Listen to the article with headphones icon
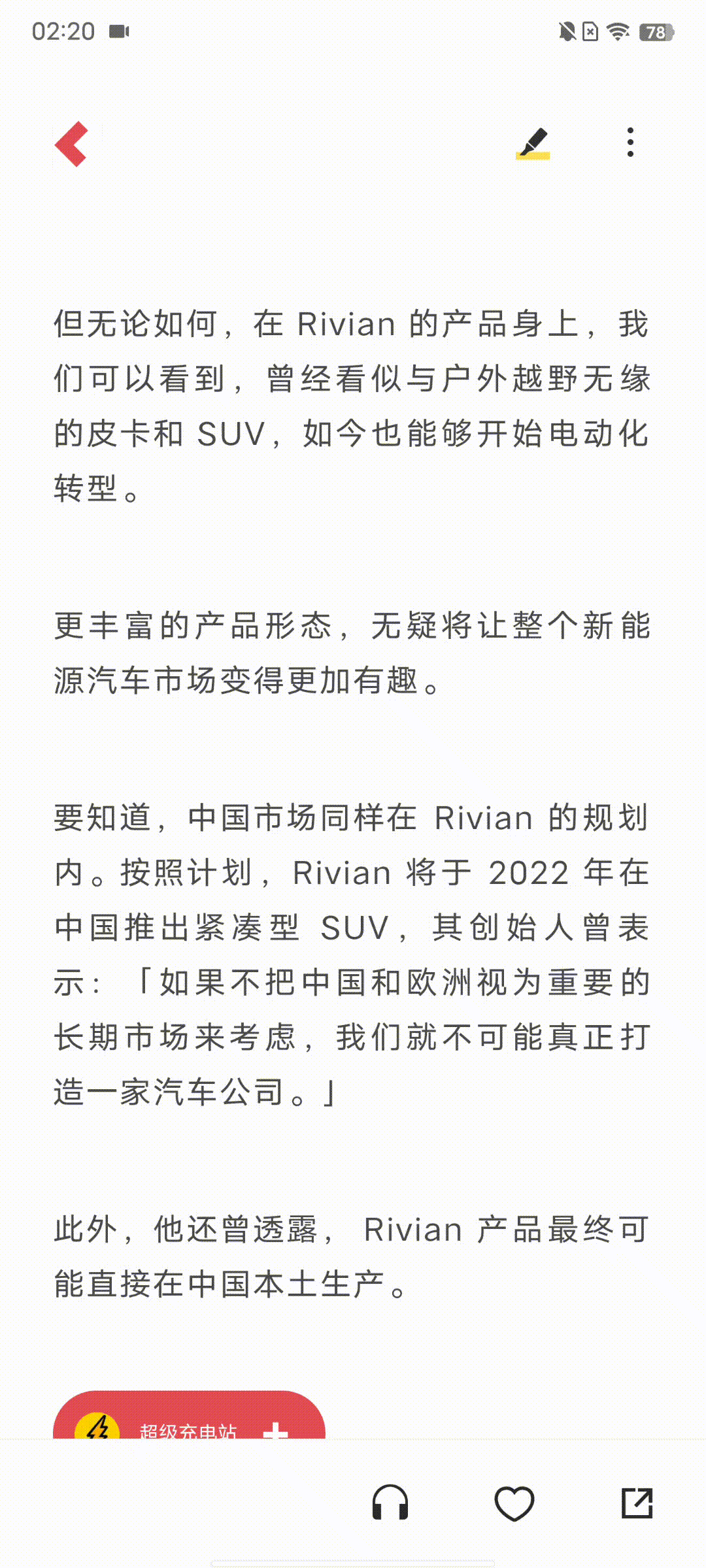 tap(390, 1503)
